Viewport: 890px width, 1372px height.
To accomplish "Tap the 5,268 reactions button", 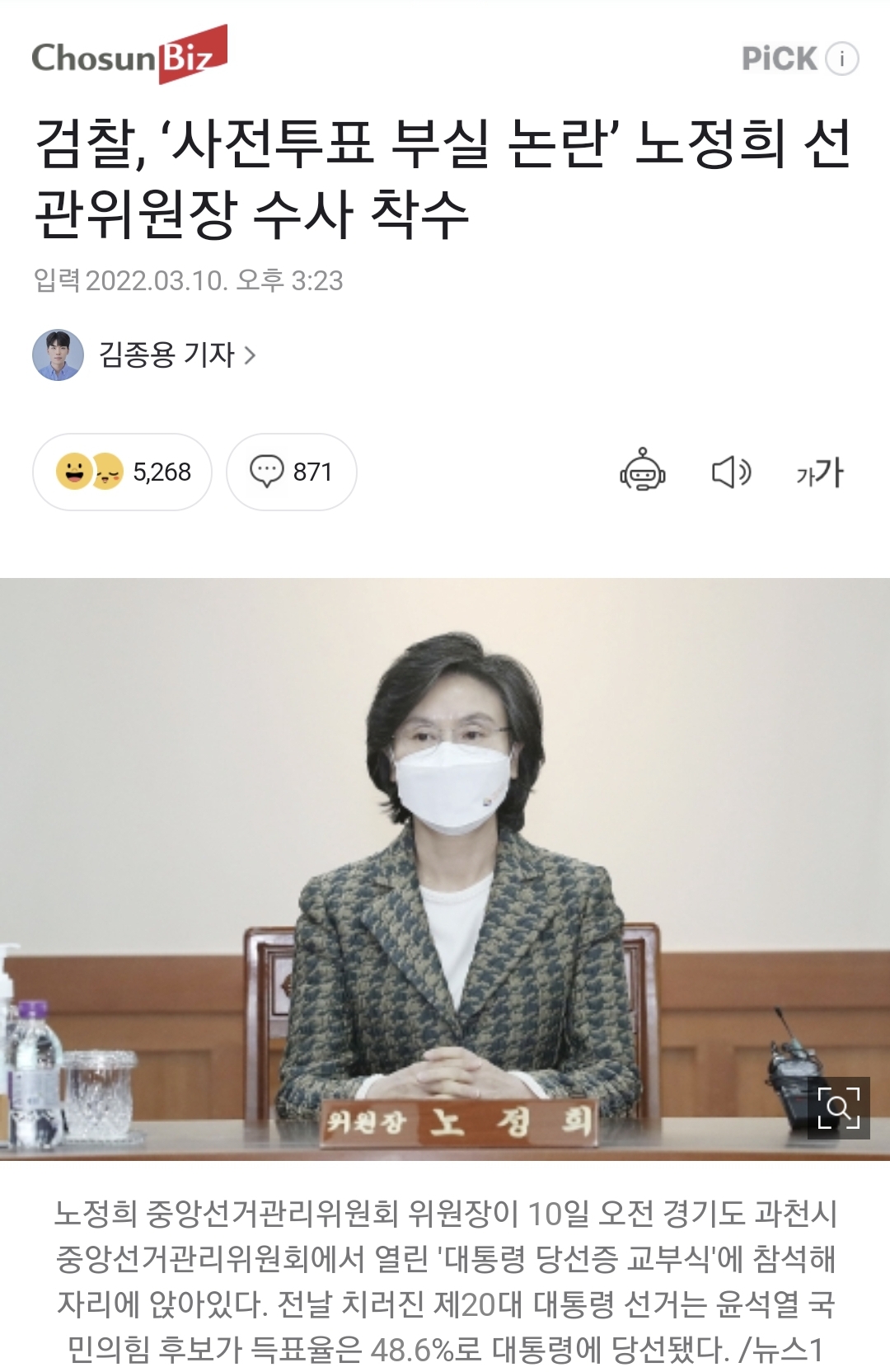I will pyautogui.click(x=122, y=472).
